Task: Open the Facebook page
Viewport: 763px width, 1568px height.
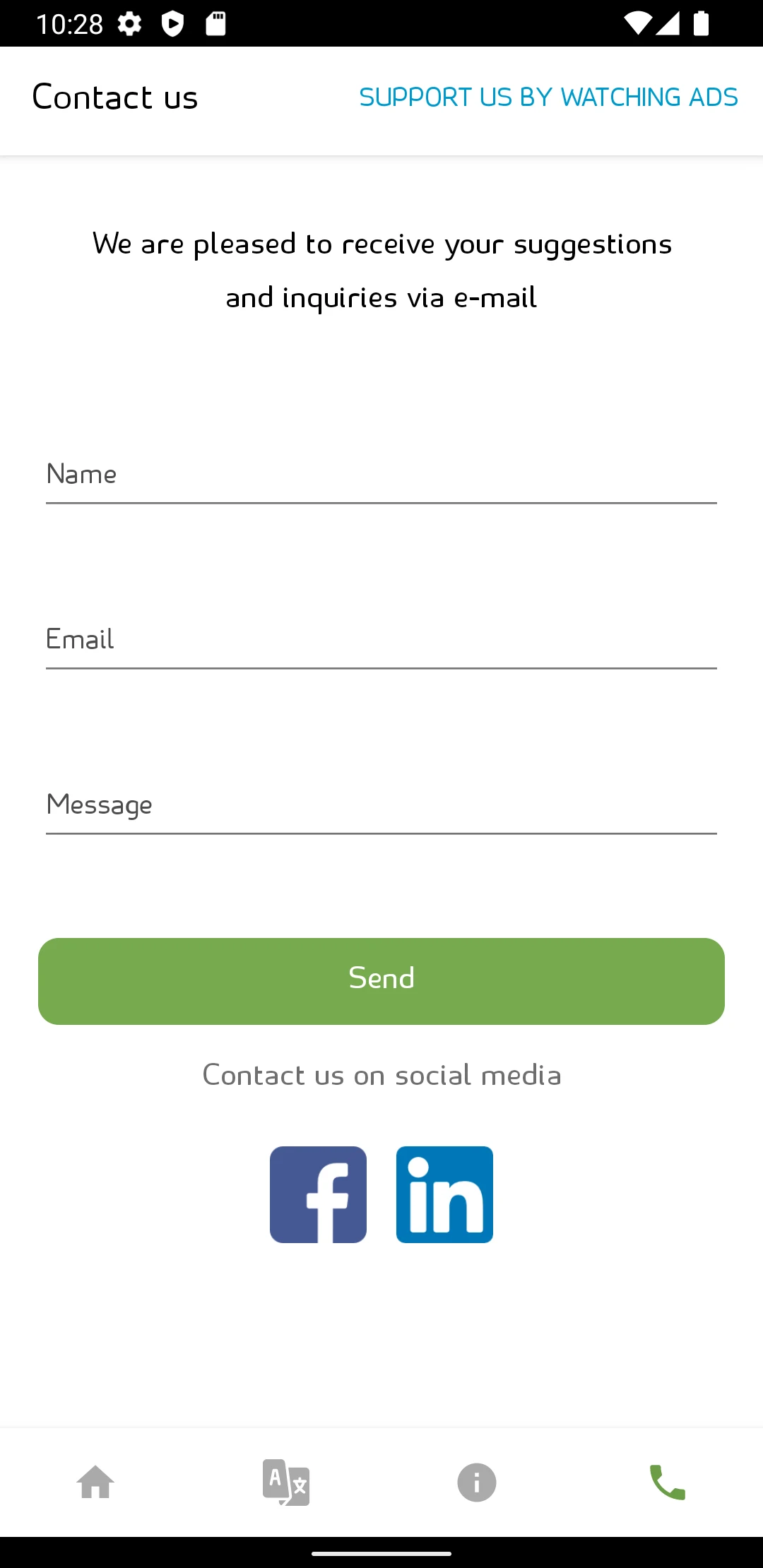Action: point(318,1194)
